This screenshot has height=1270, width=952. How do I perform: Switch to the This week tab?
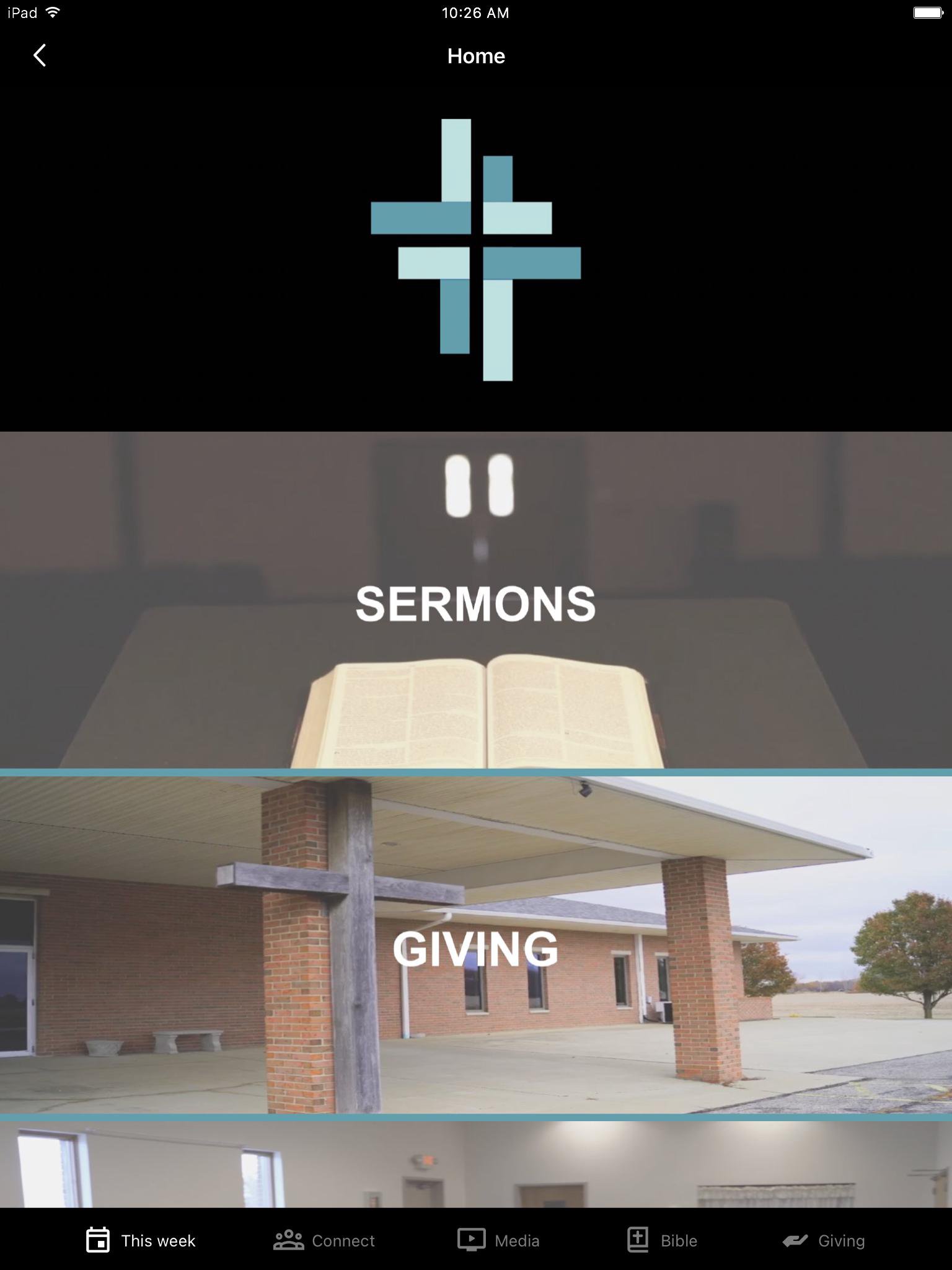tap(141, 1240)
